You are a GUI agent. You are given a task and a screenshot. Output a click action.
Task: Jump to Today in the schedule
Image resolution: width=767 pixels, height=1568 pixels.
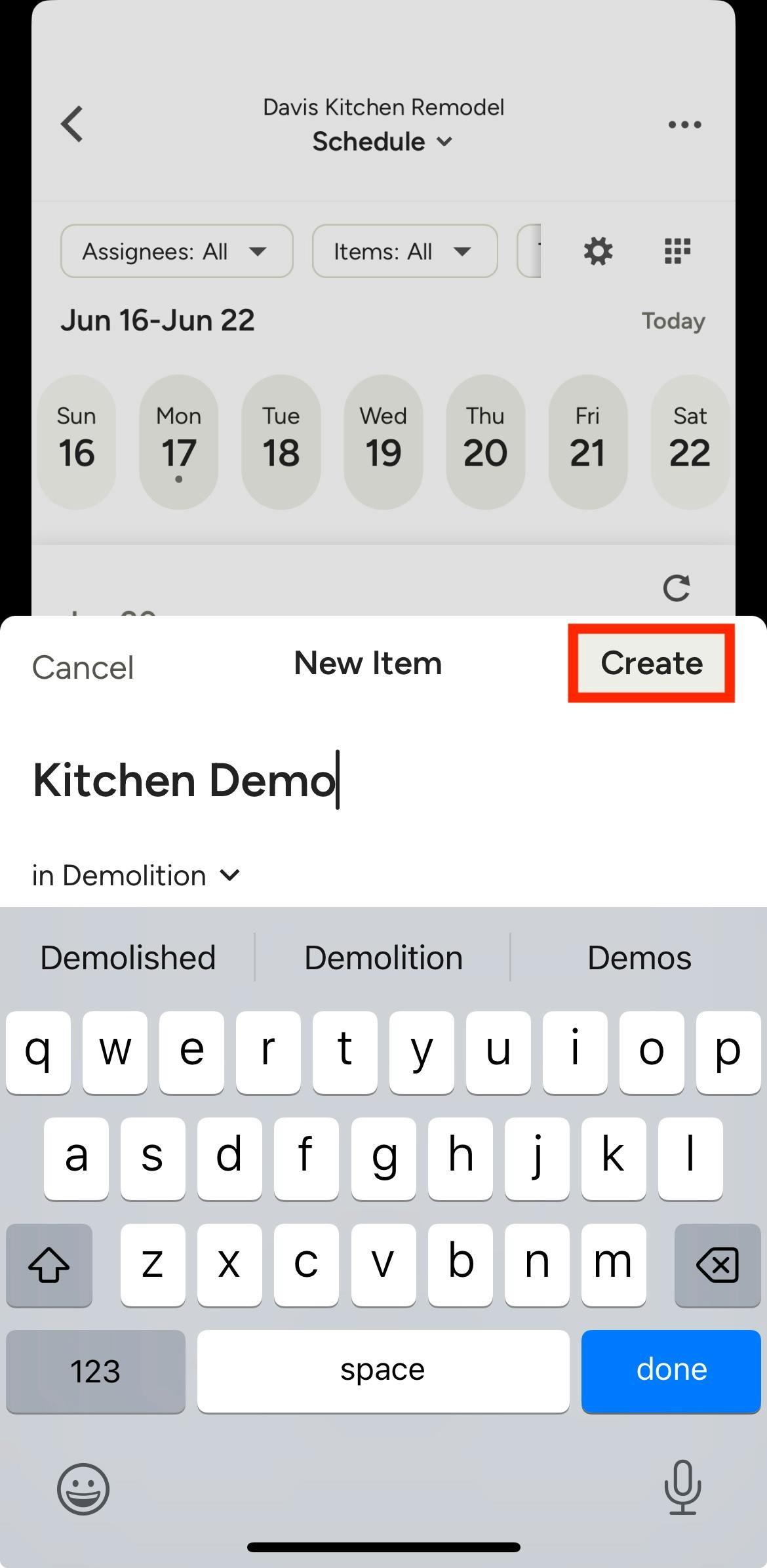[x=673, y=321]
